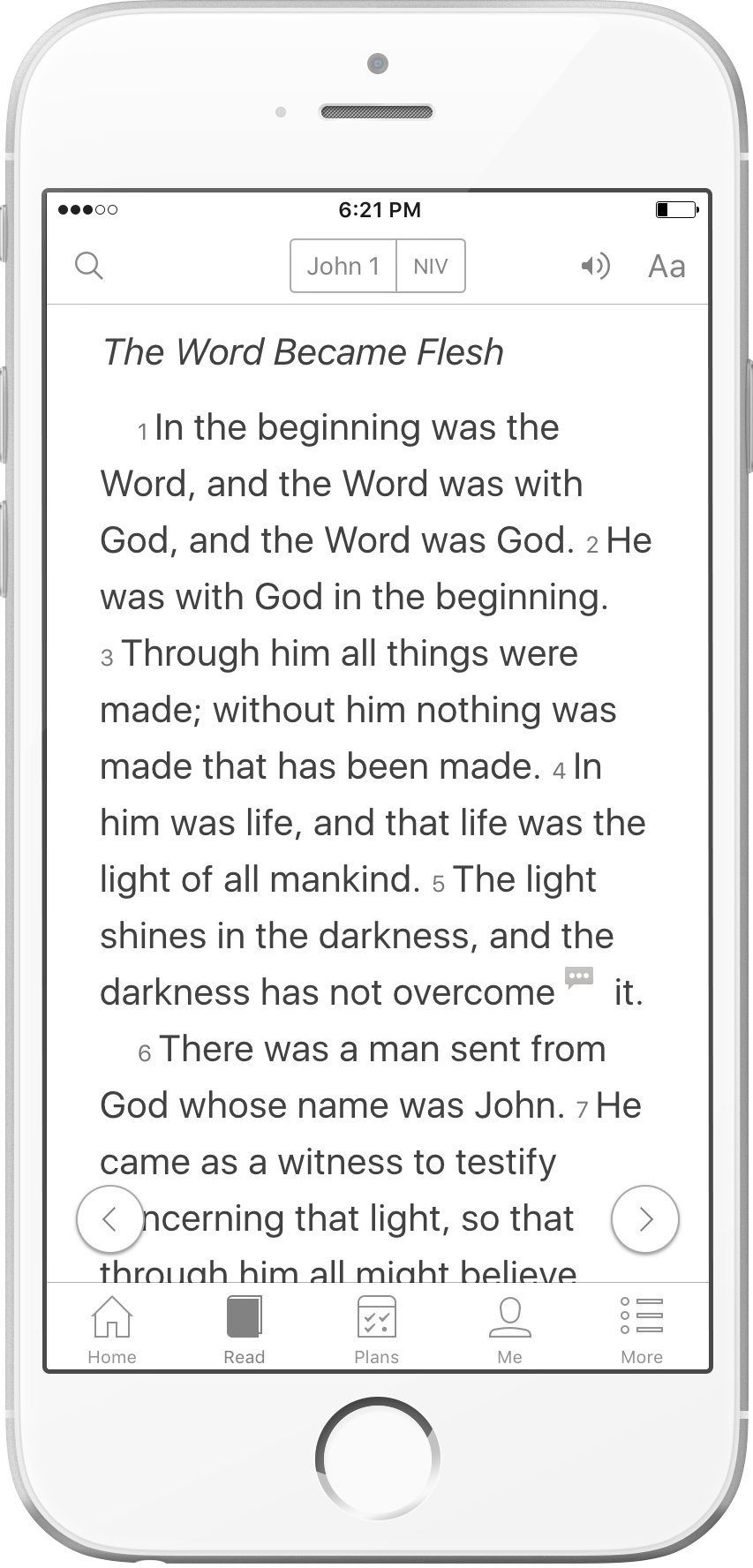Open the John 1 chapter selector

pos(343,266)
